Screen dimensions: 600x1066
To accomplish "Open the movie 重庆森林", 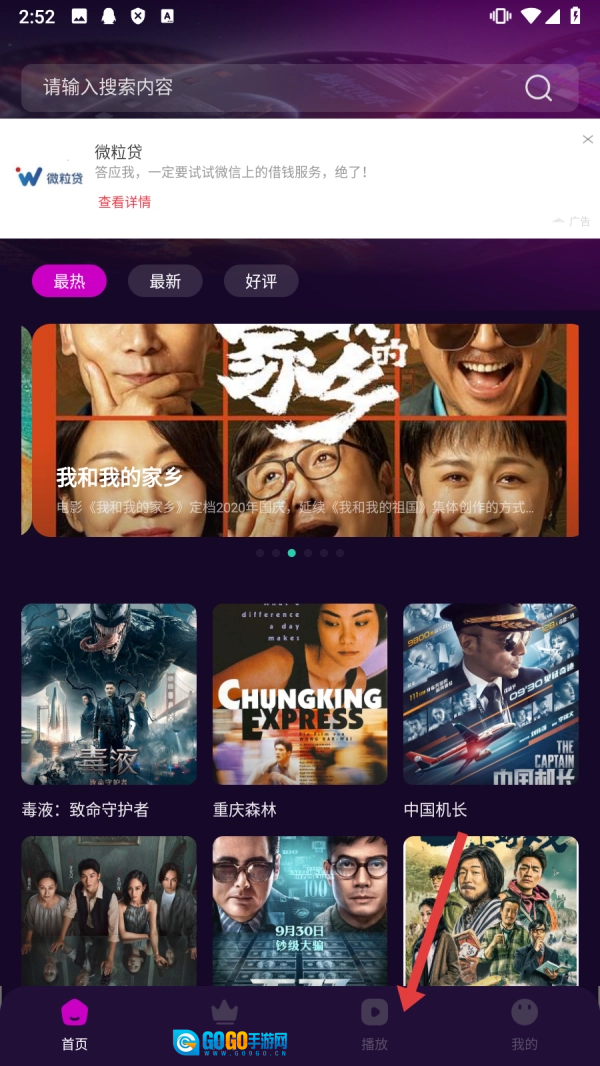I will point(300,694).
